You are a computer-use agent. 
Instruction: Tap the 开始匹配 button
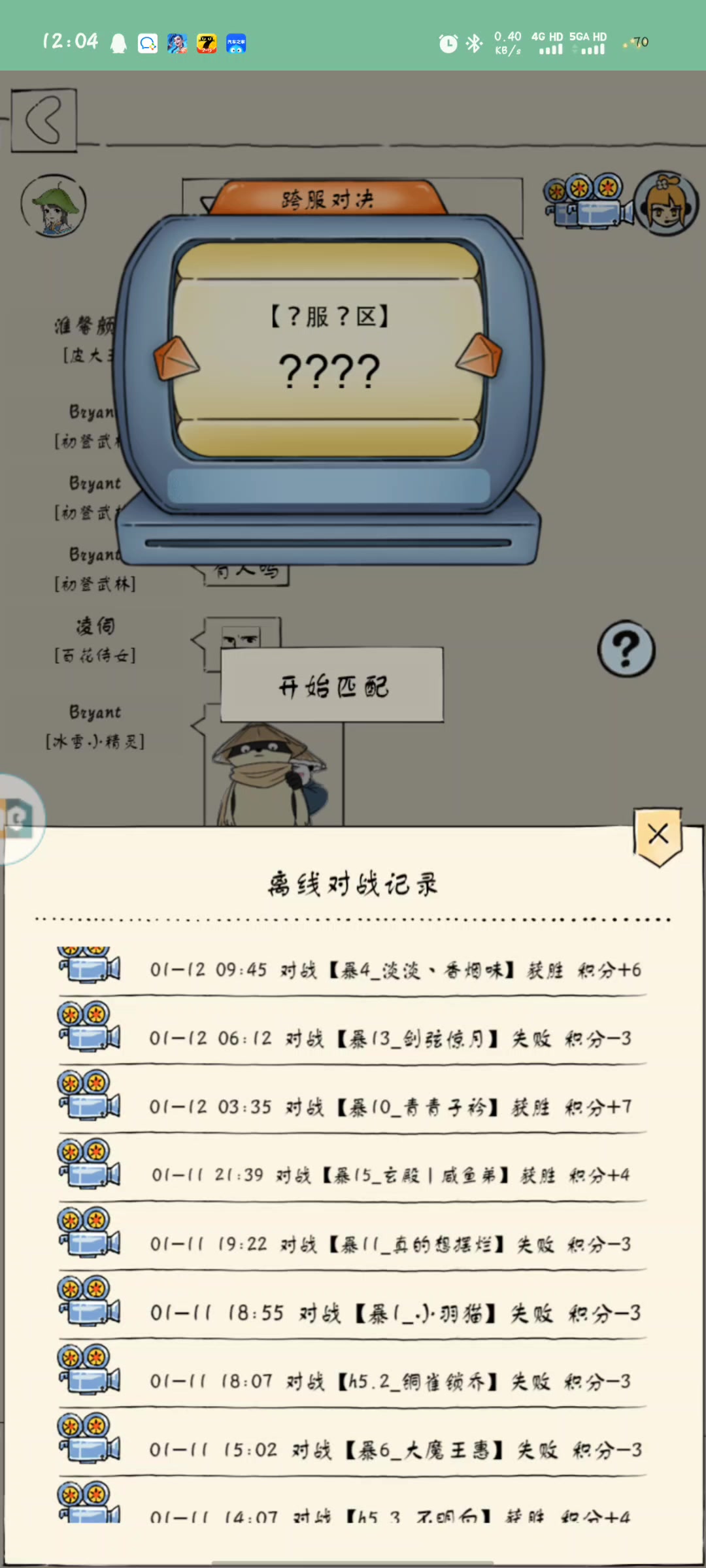click(x=332, y=685)
